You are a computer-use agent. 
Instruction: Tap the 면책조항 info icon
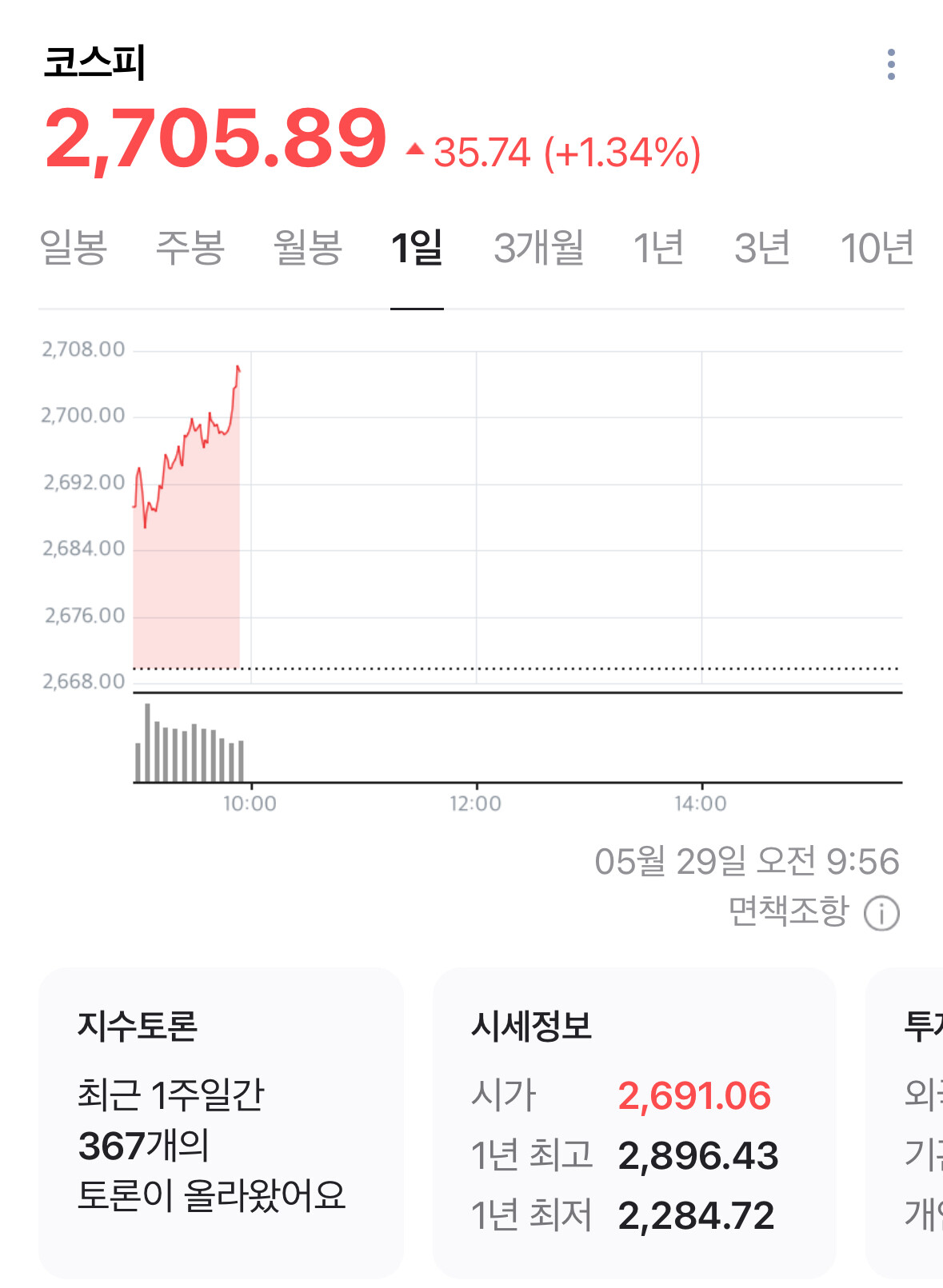click(881, 913)
